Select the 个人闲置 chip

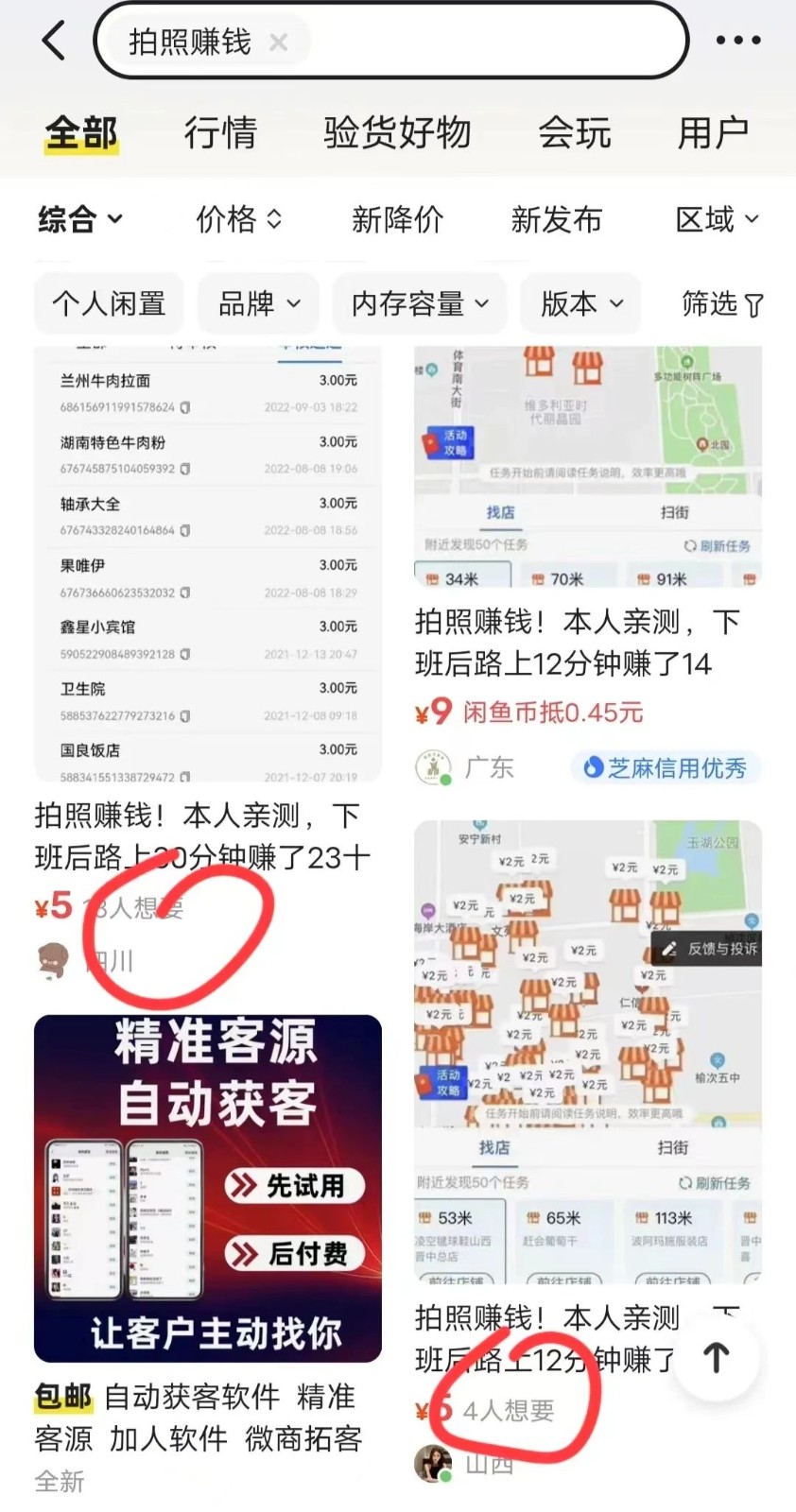click(x=110, y=304)
